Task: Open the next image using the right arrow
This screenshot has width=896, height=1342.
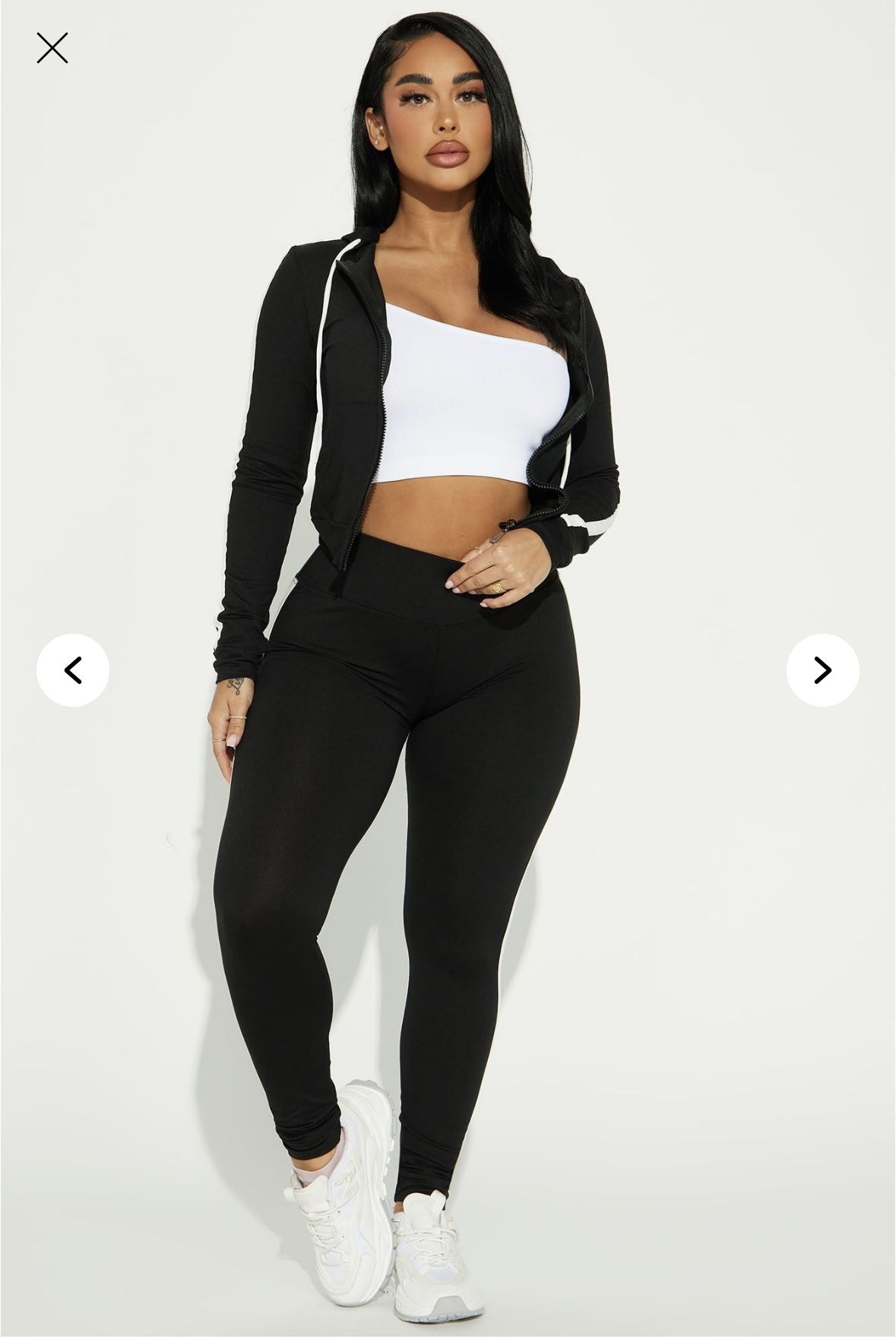Action: 822,670
